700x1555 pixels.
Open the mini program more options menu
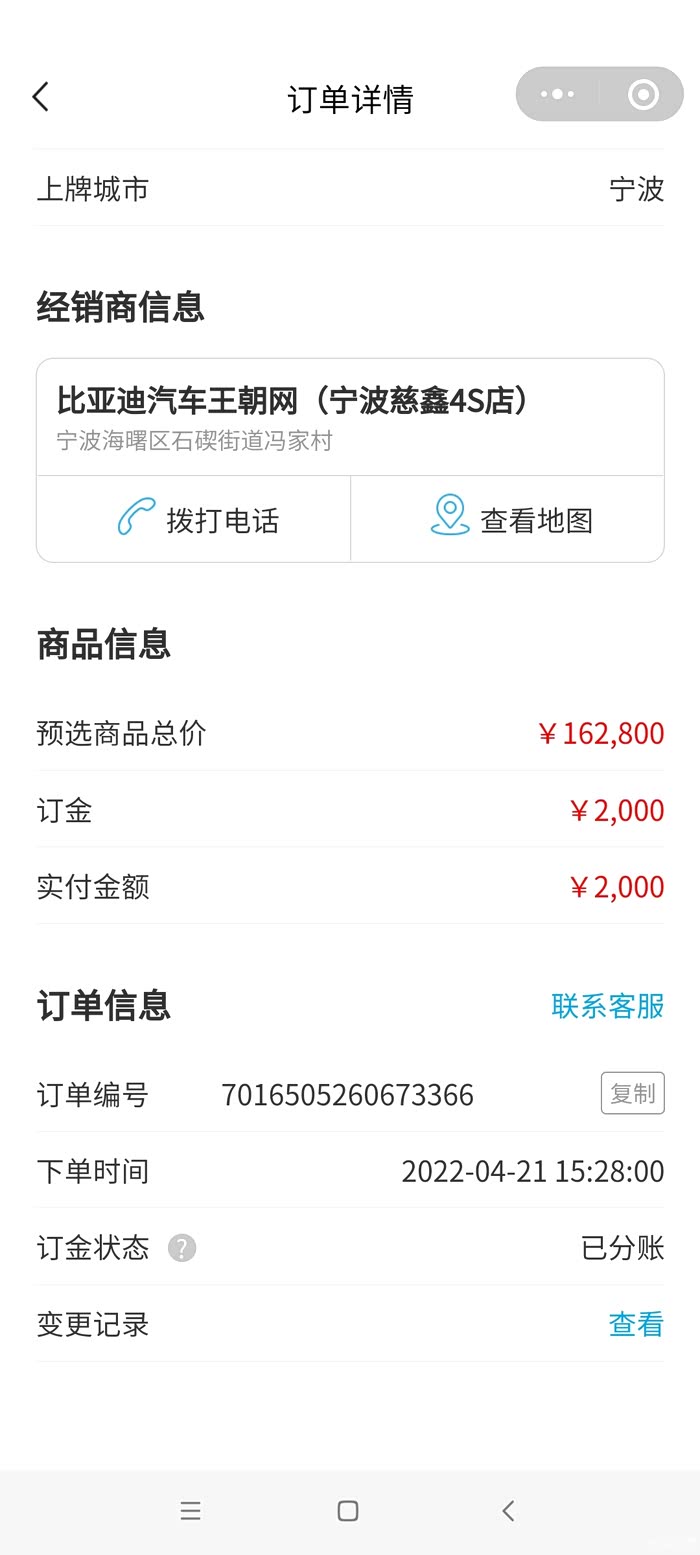[557, 94]
